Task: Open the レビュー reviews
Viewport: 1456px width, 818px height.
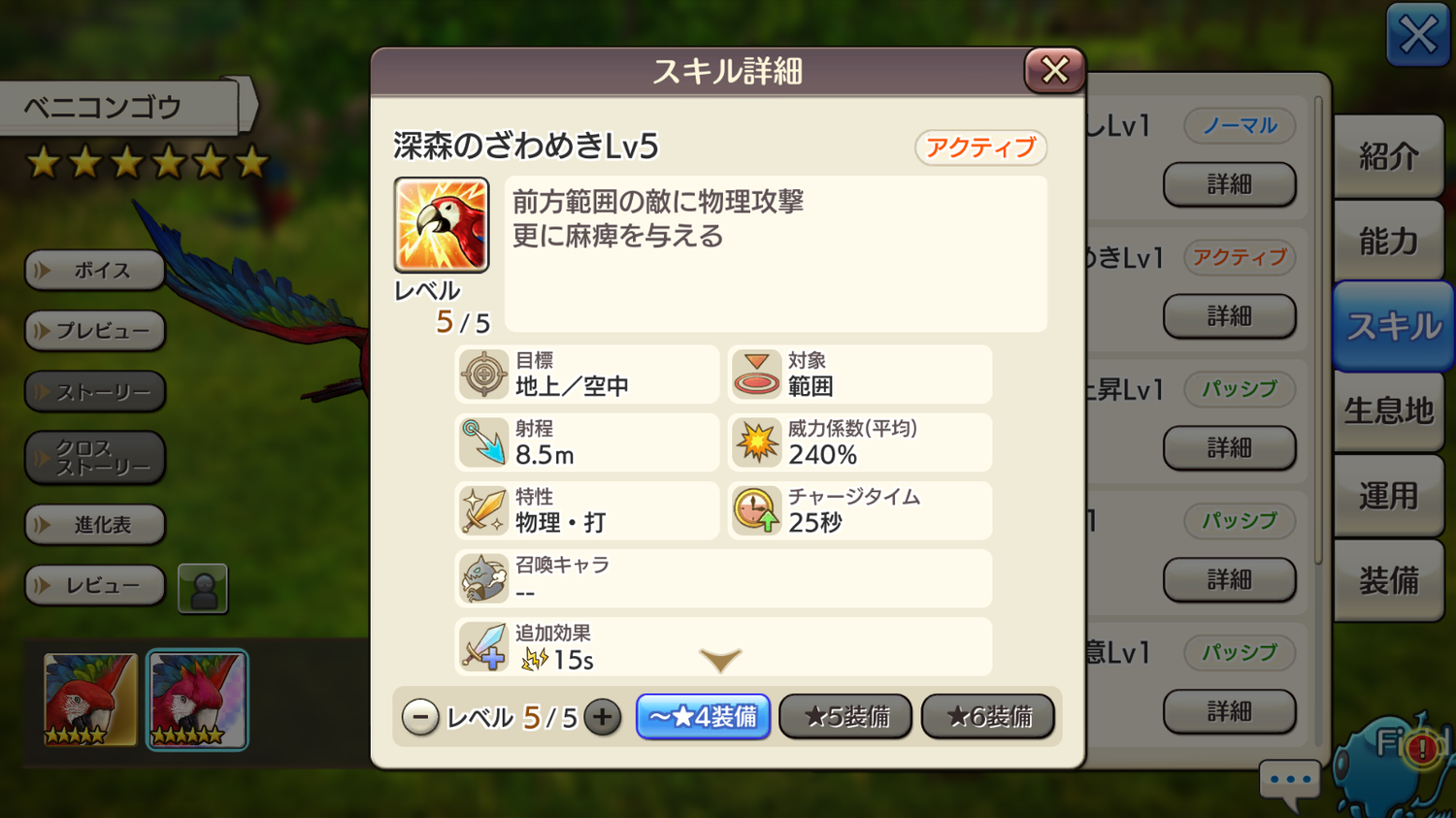Action: click(x=95, y=586)
